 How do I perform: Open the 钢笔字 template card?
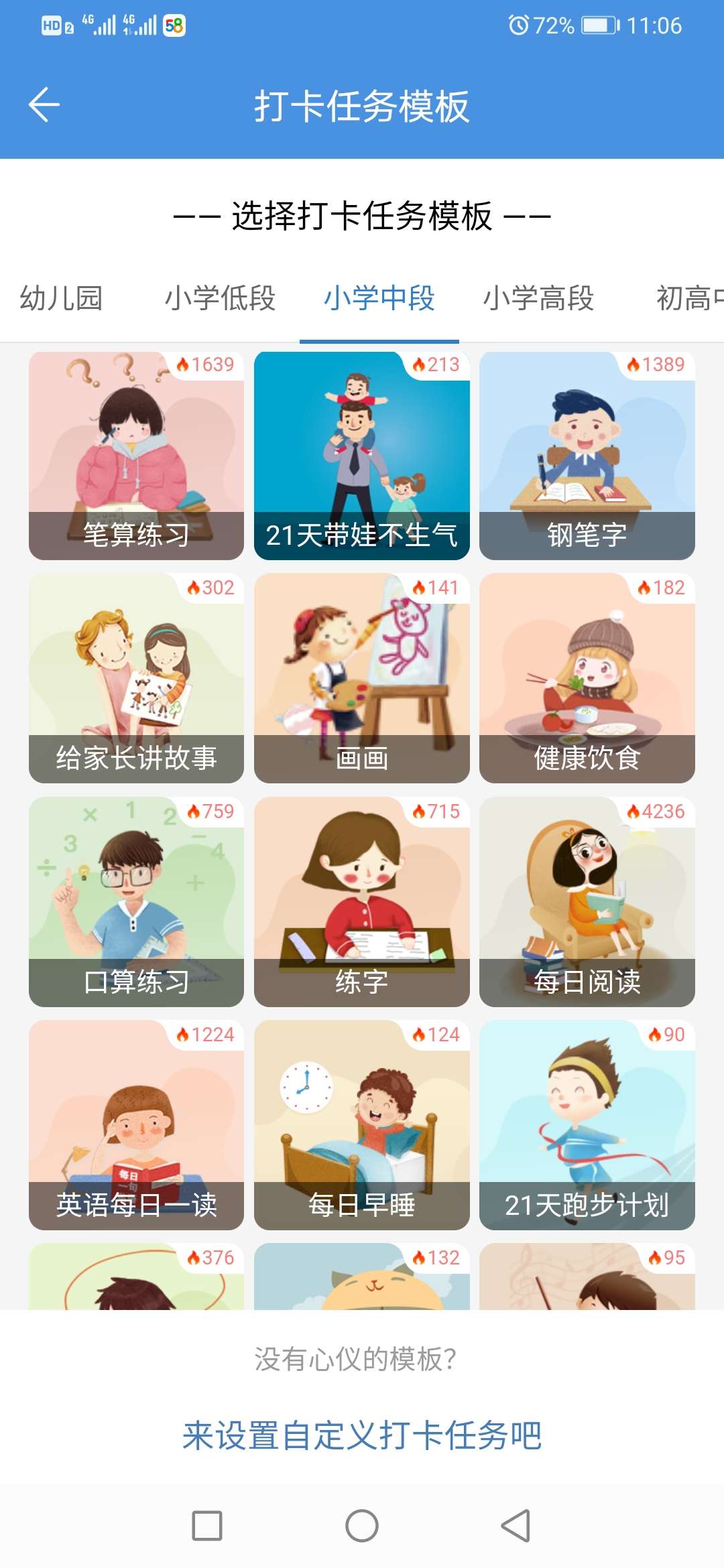(x=587, y=456)
